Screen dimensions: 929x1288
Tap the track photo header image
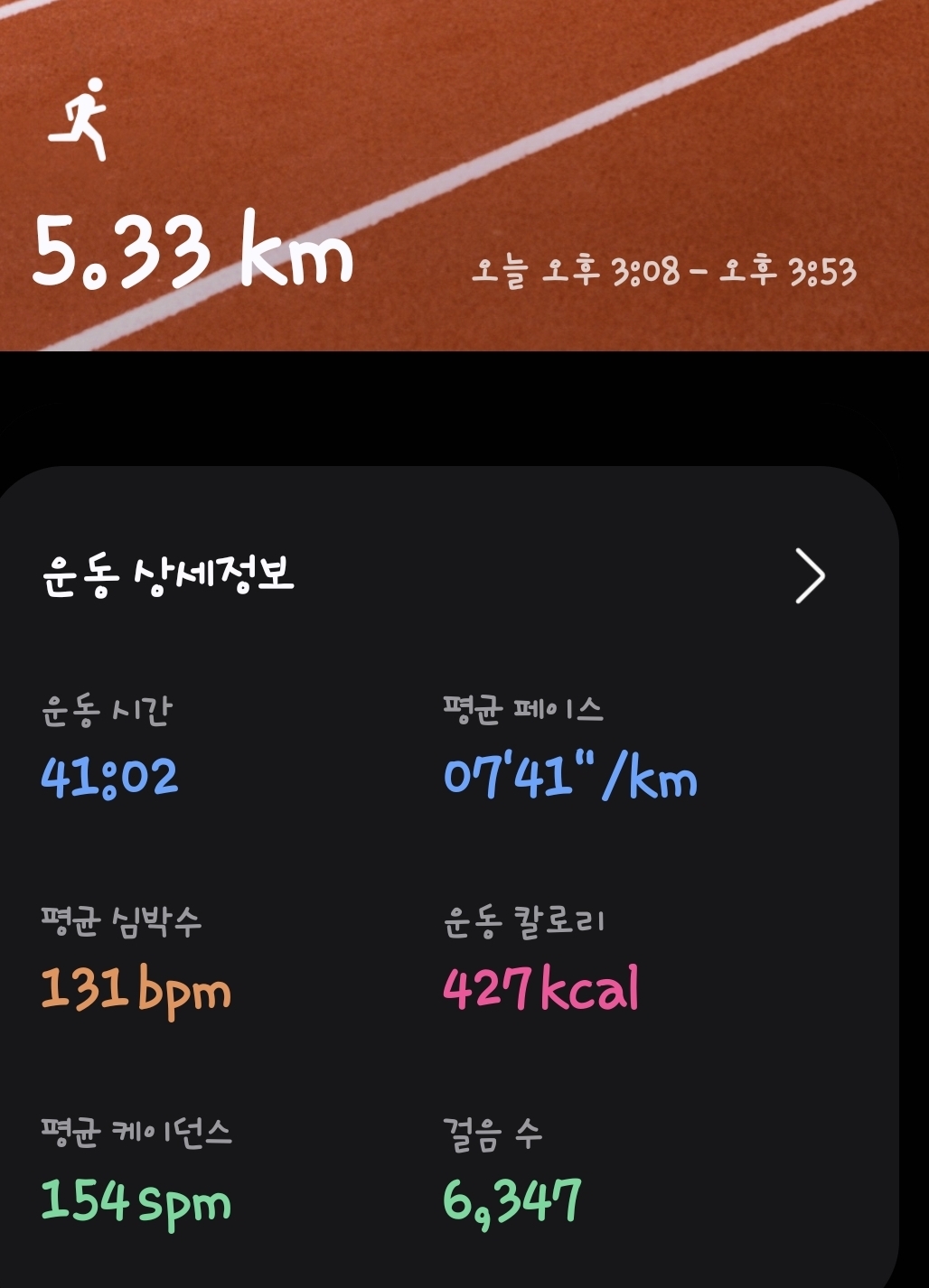[x=464, y=176]
